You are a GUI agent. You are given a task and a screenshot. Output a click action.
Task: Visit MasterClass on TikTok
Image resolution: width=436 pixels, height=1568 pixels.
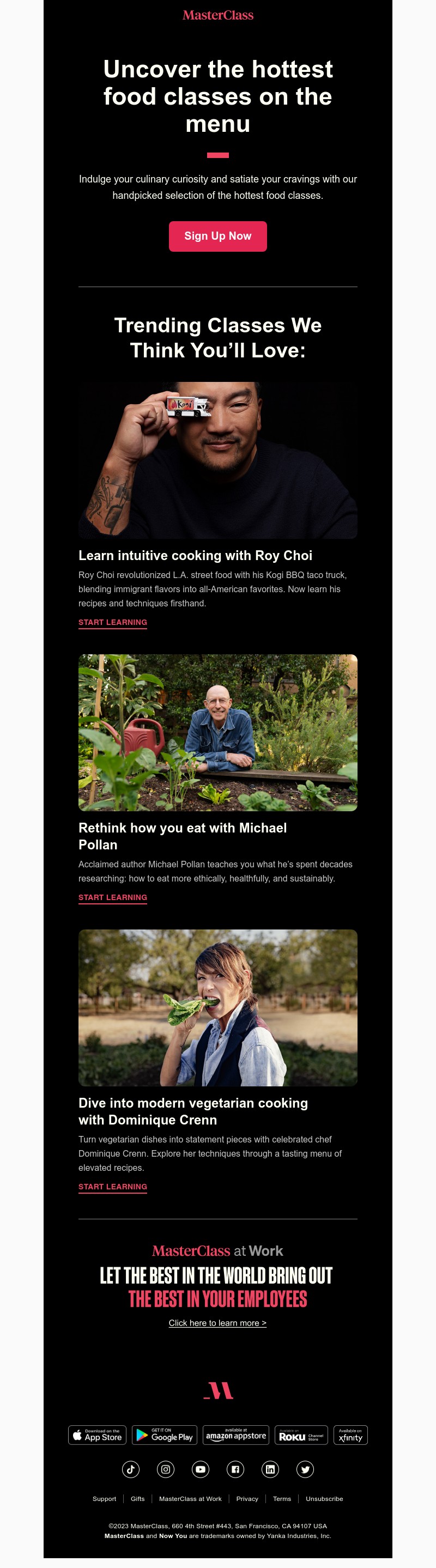pyautogui.click(x=130, y=1469)
